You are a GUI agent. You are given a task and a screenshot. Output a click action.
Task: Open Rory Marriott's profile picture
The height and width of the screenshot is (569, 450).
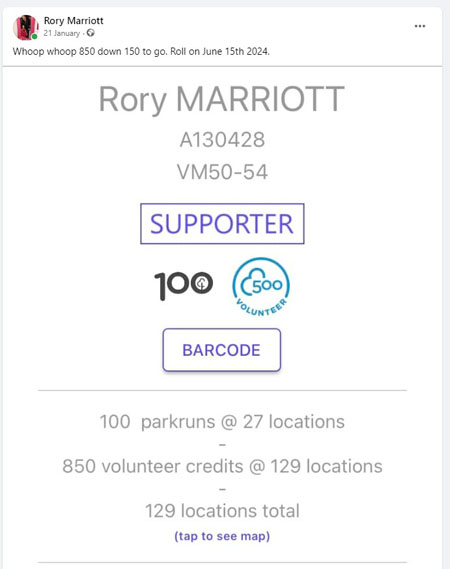[x=25, y=27]
